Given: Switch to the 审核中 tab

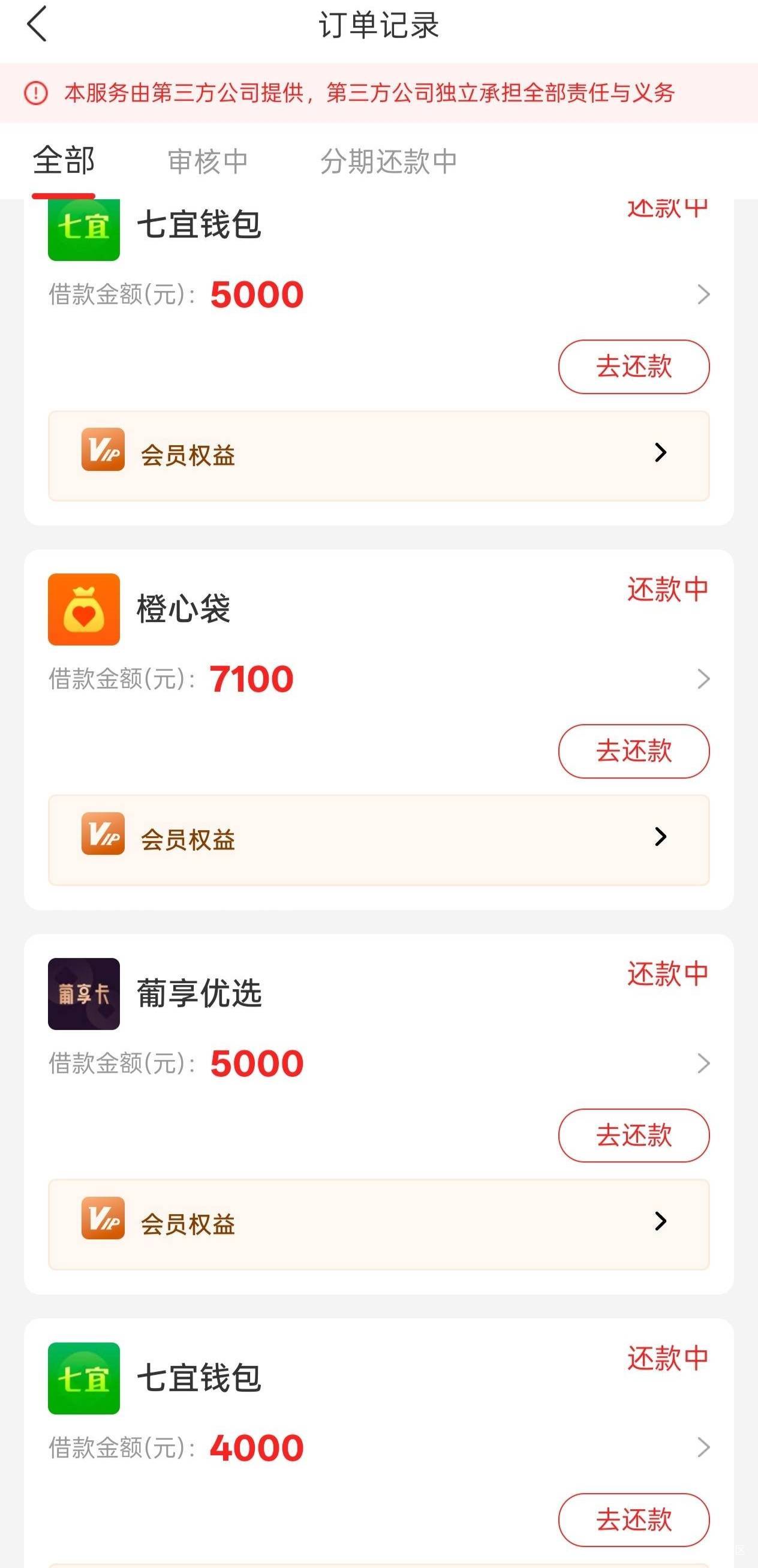Looking at the screenshot, I should [207, 162].
